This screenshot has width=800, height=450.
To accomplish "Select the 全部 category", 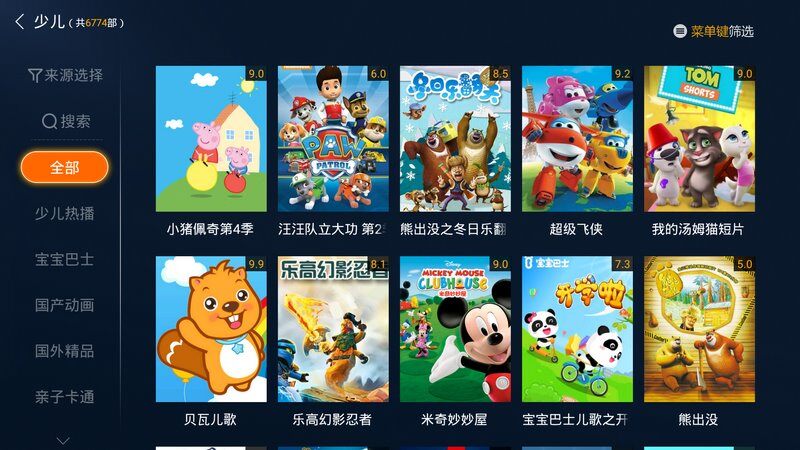I will [x=65, y=167].
